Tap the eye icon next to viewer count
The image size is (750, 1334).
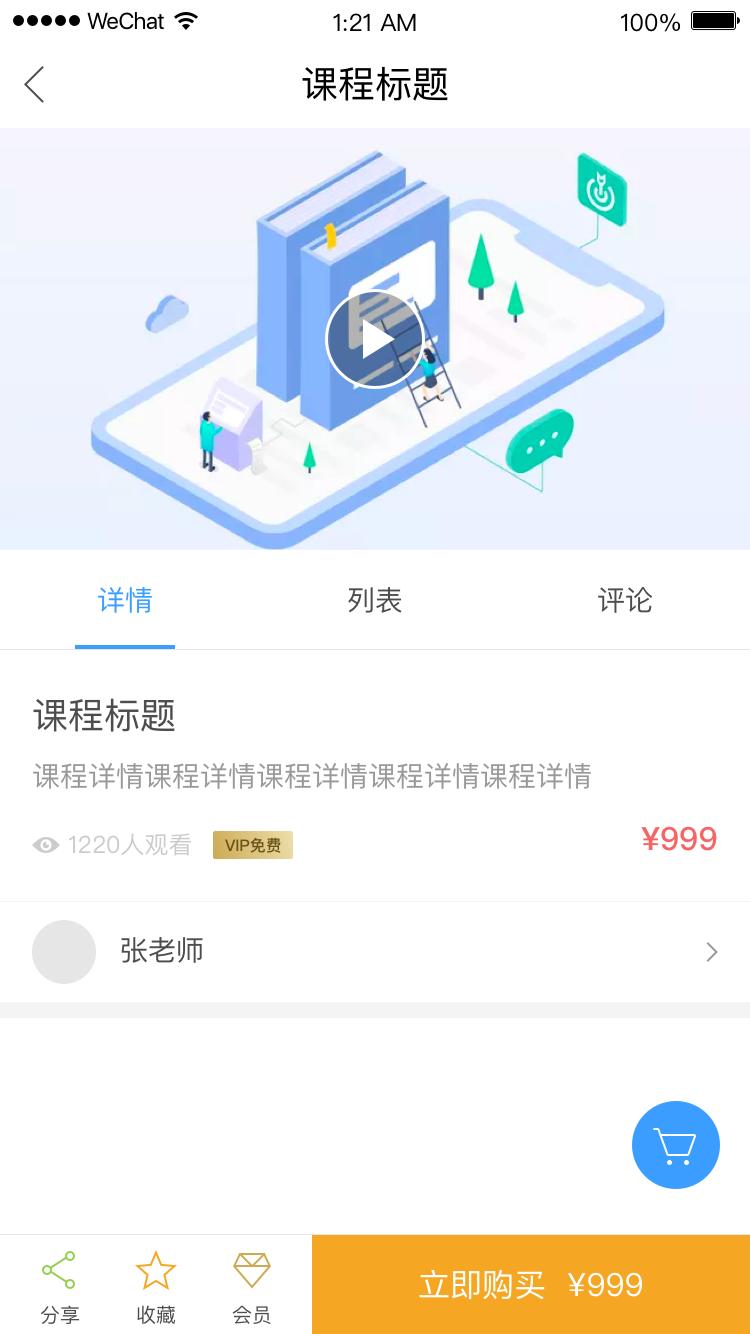point(45,845)
